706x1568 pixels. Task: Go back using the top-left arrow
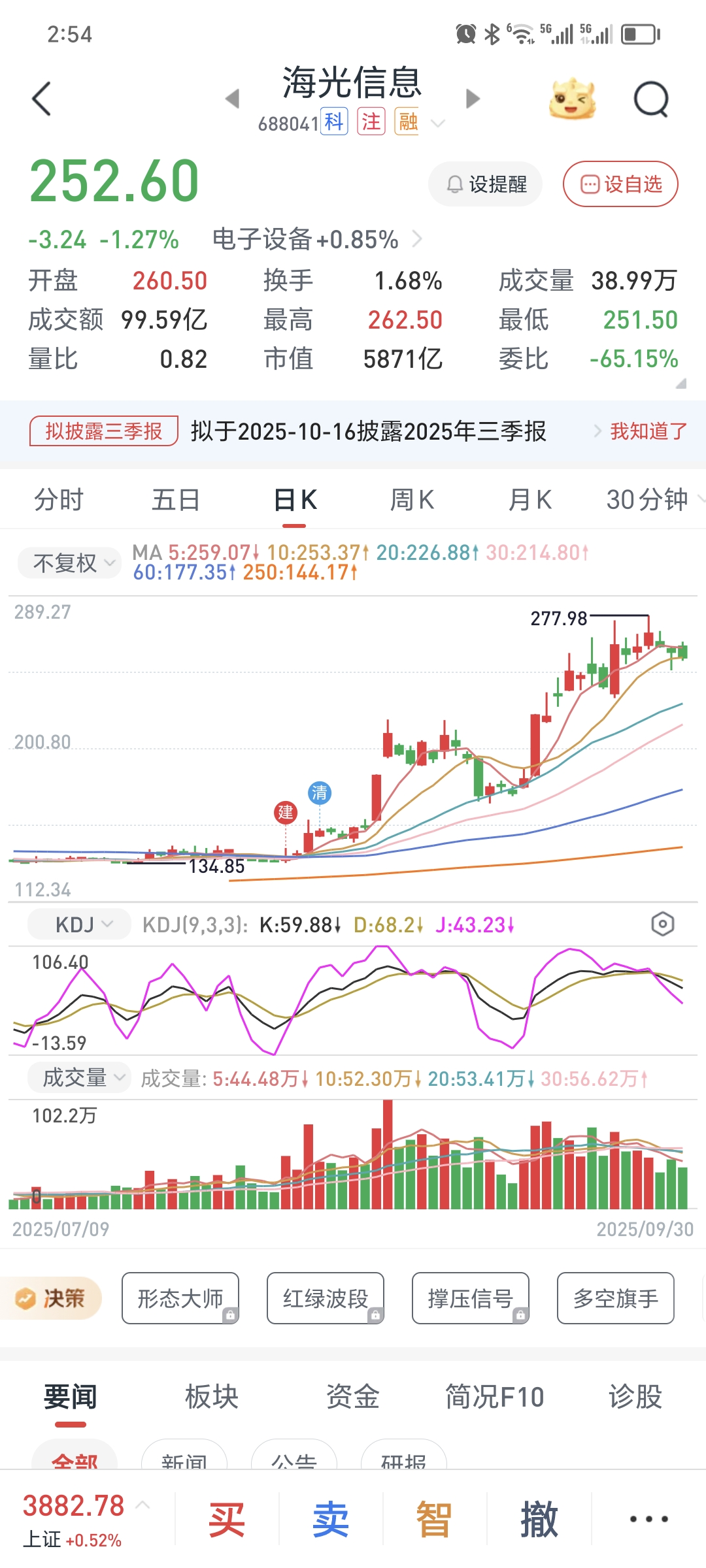pyautogui.click(x=41, y=99)
